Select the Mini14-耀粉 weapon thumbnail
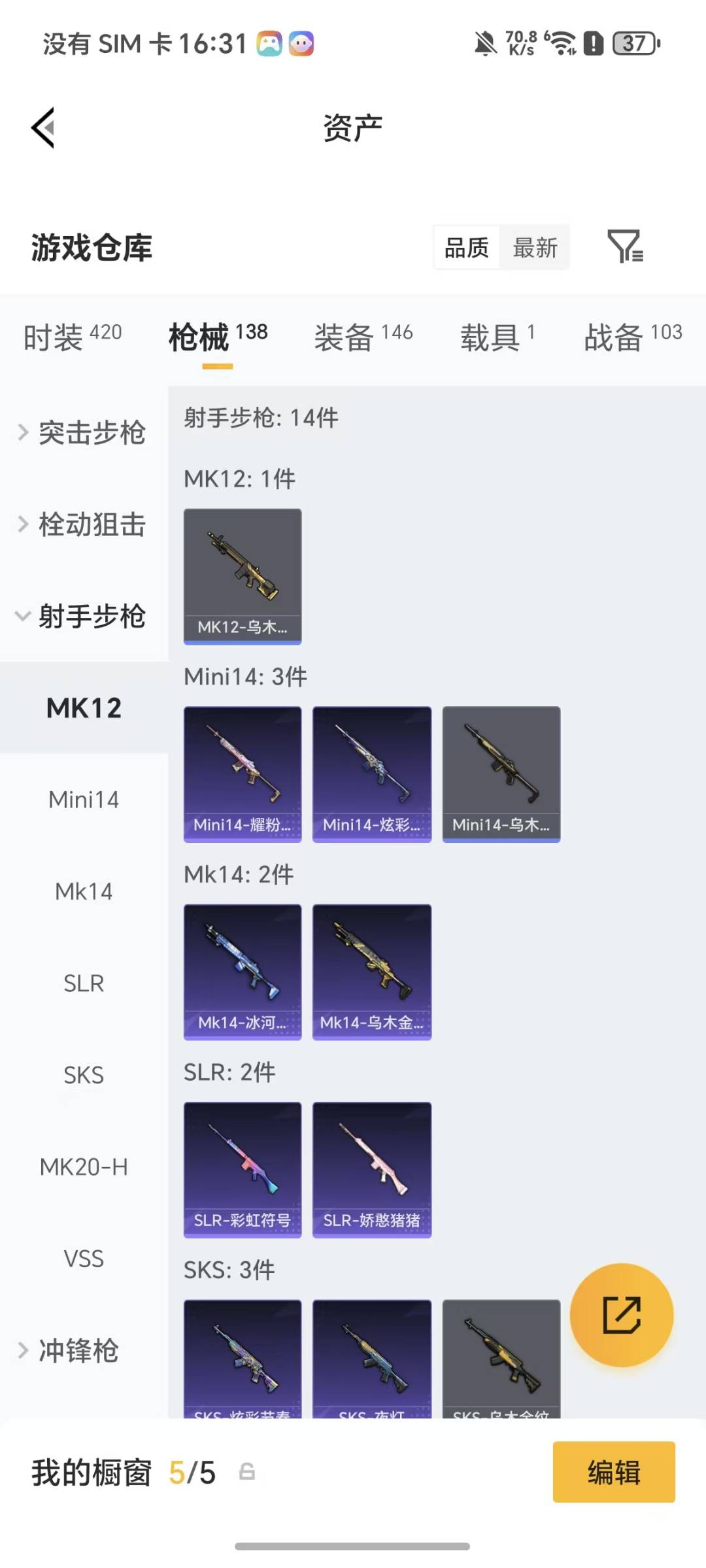706x1568 pixels. tap(243, 772)
